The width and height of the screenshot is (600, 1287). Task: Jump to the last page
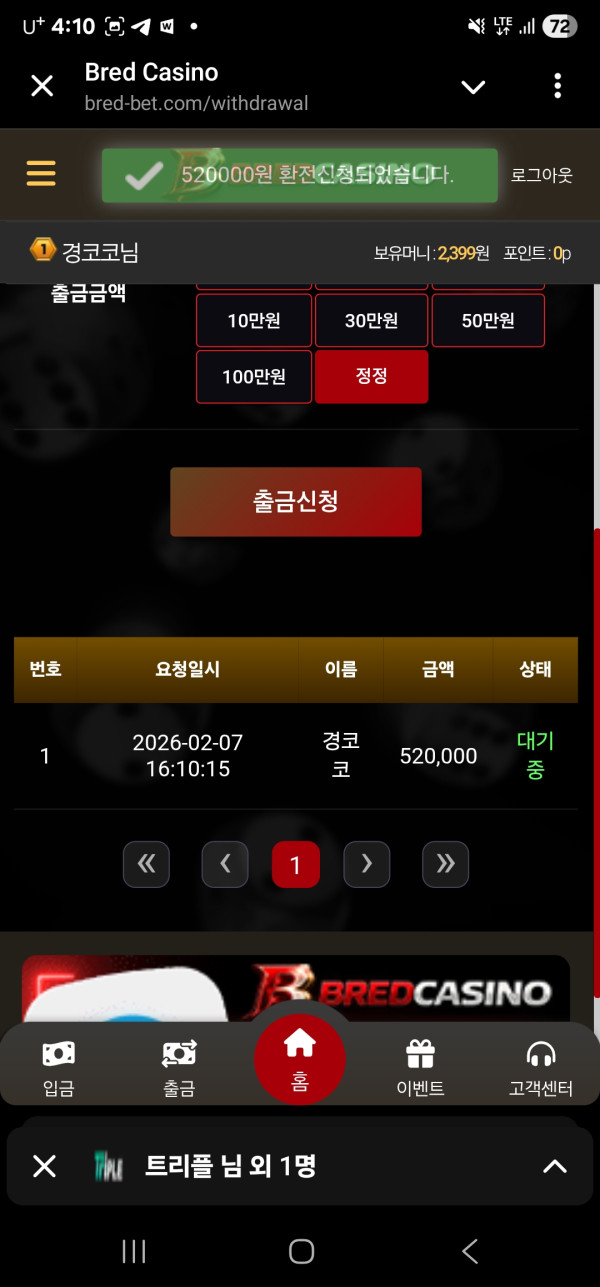(445, 864)
